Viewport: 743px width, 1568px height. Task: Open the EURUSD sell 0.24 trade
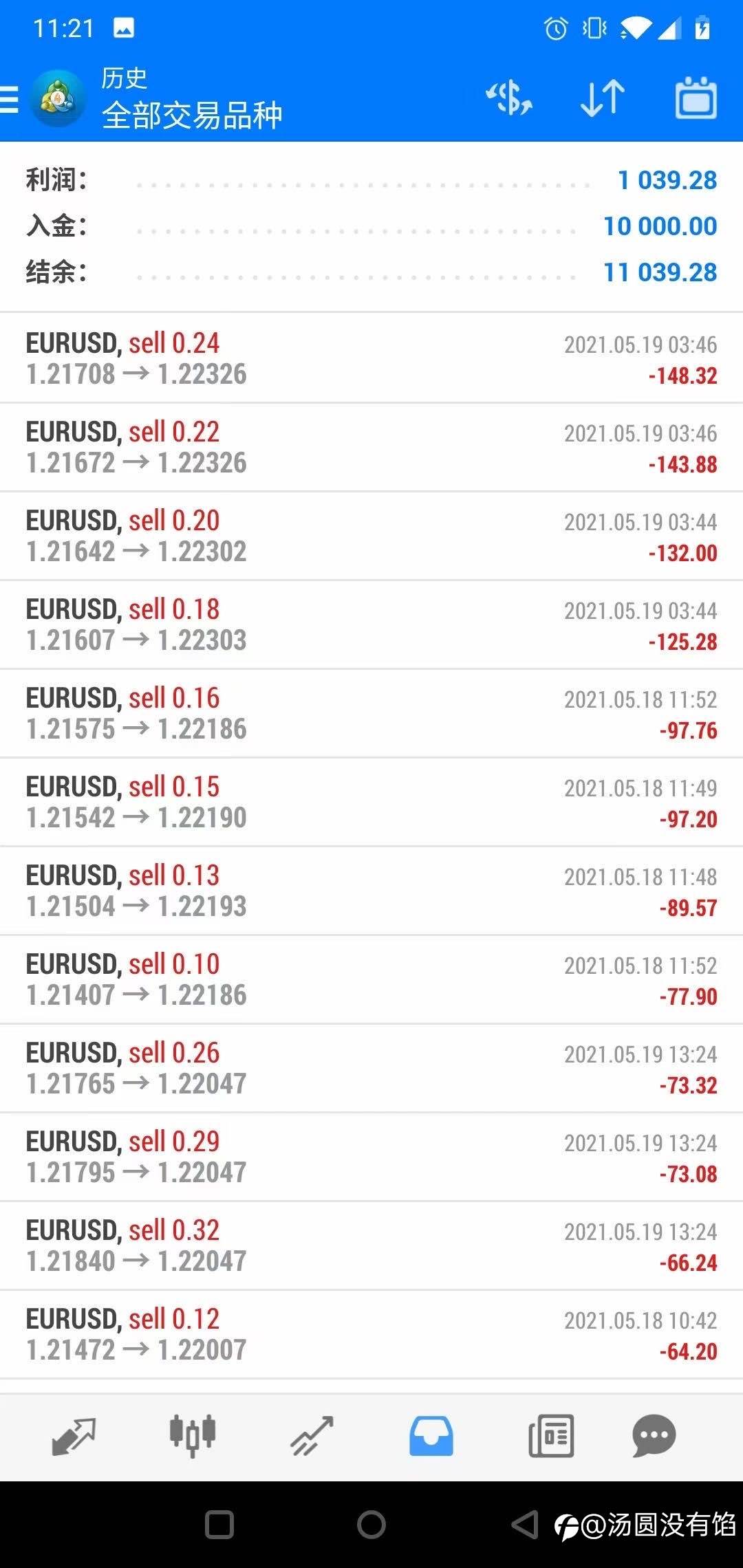(371, 358)
